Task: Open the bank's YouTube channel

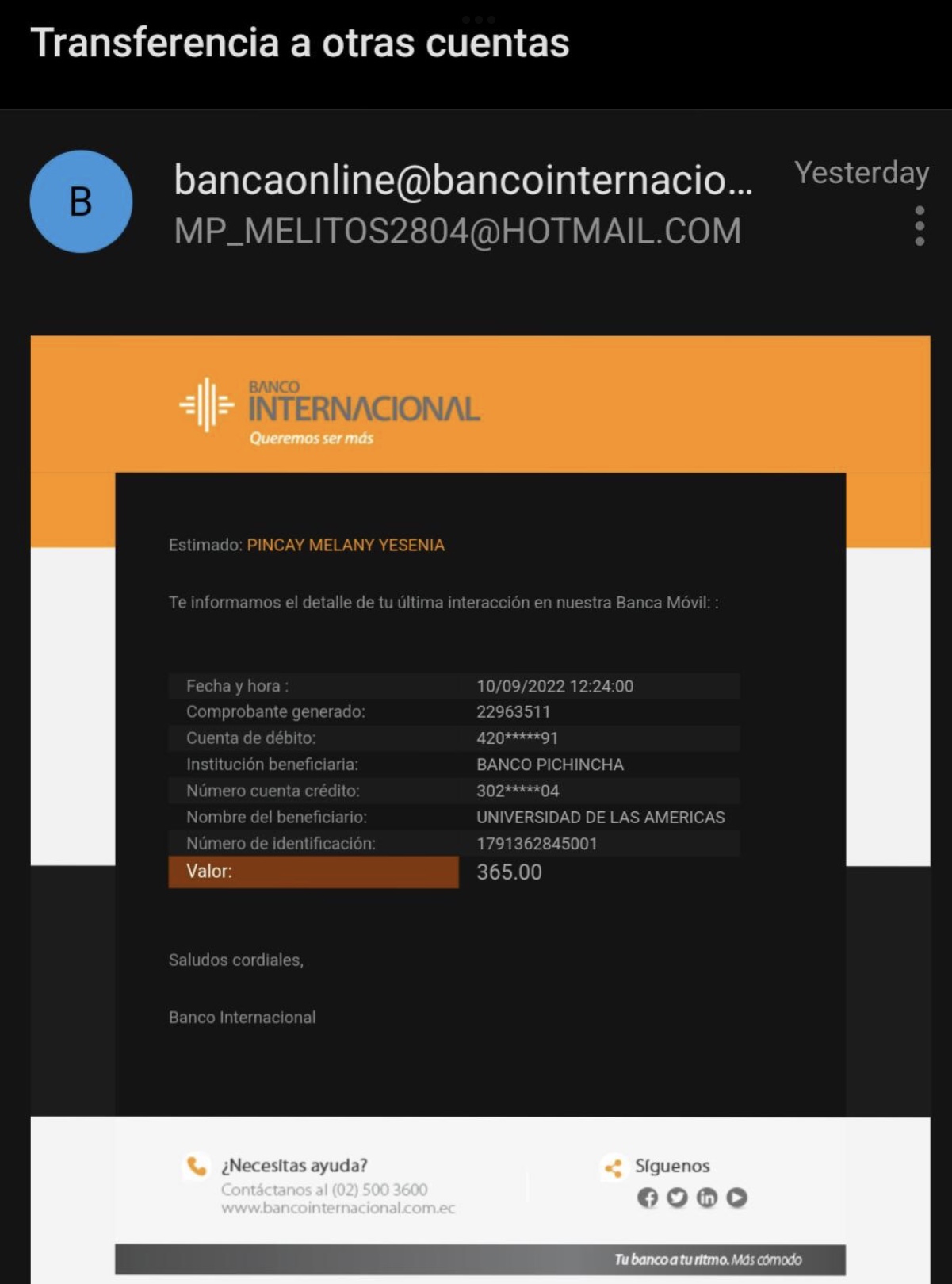Action: coord(736,1198)
